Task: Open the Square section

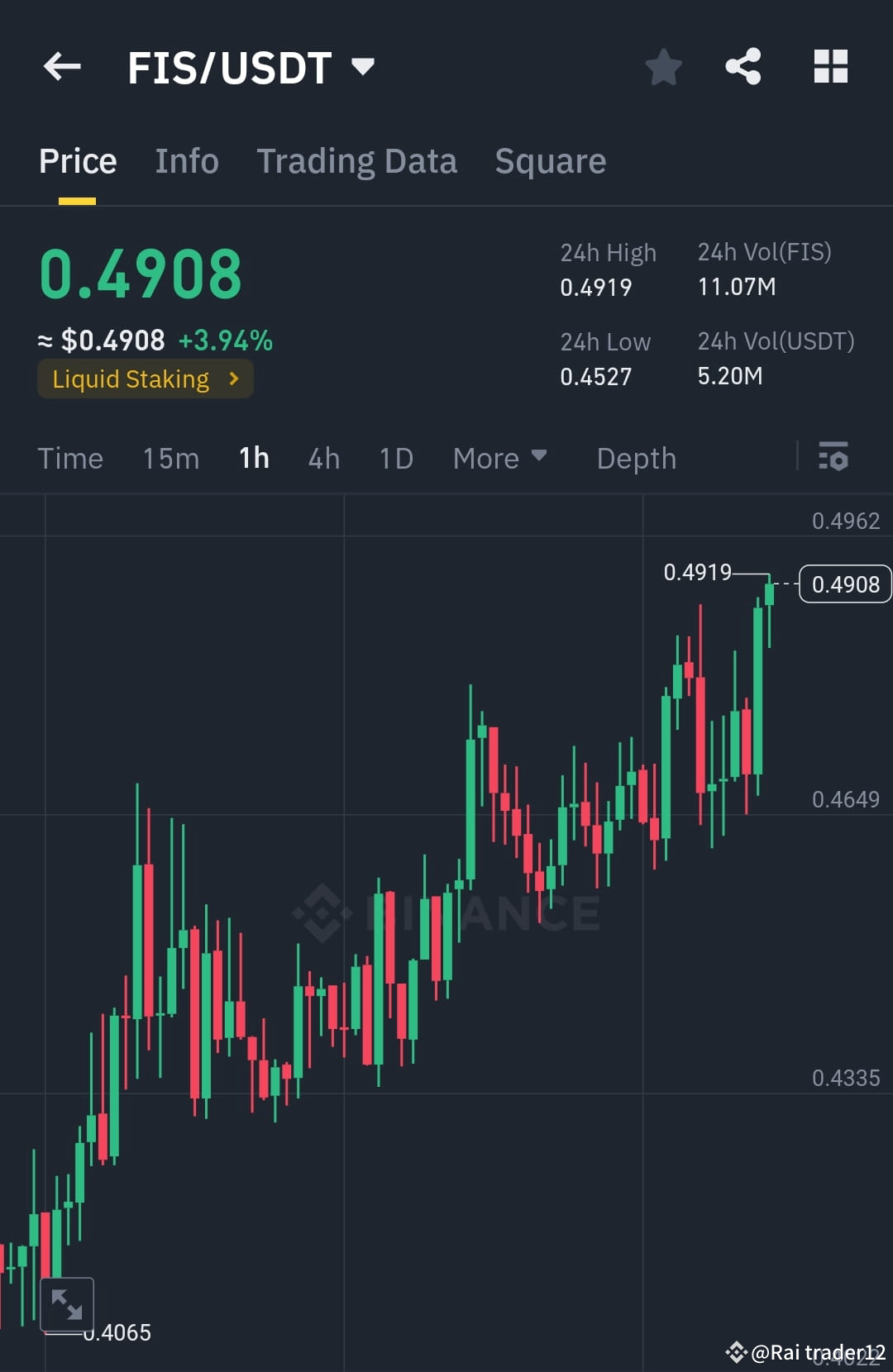Action: click(x=550, y=160)
